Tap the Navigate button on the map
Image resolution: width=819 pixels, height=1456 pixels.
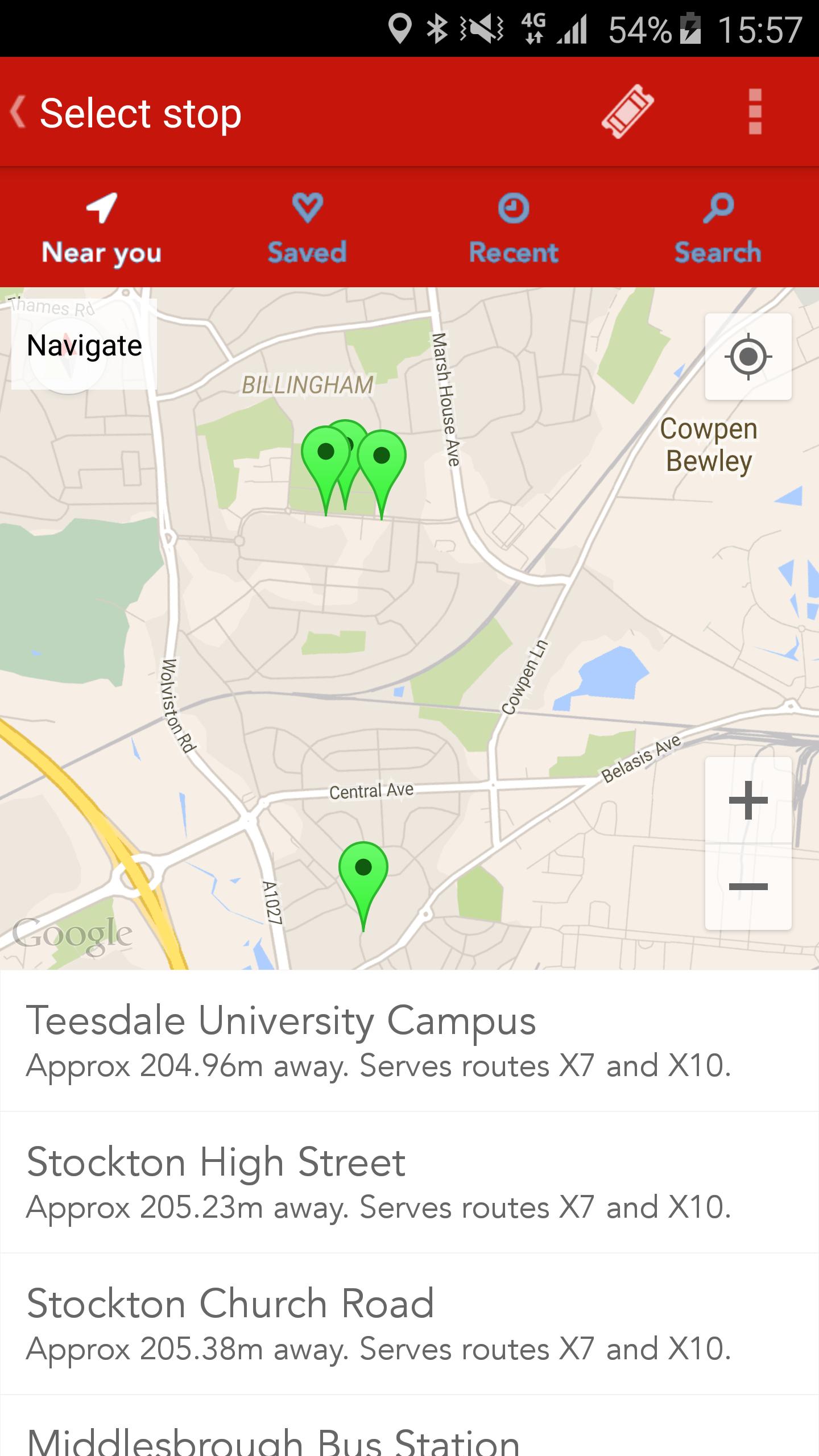point(84,345)
